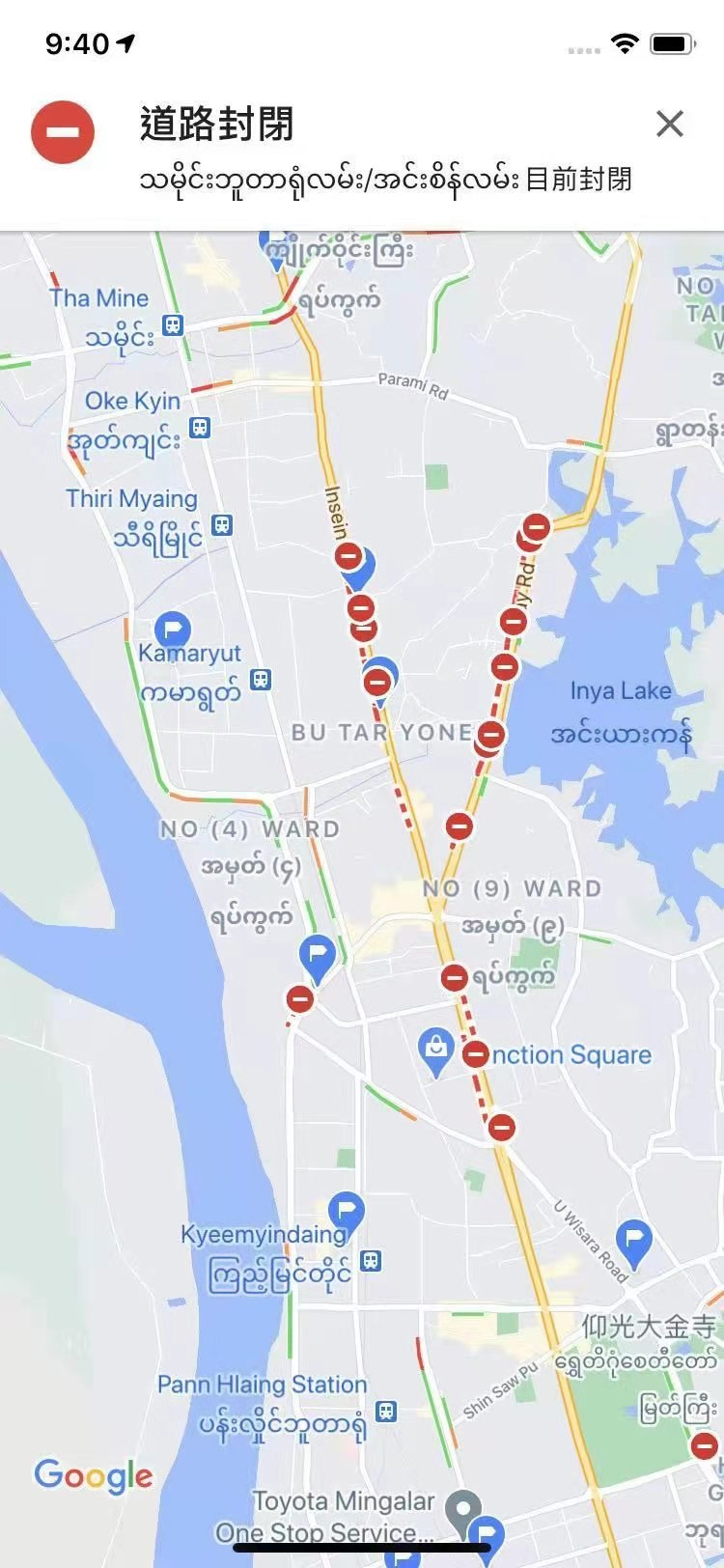Viewport: 724px width, 1568px height.
Task: Dismiss the road closure banner
Action: coord(669,124)
